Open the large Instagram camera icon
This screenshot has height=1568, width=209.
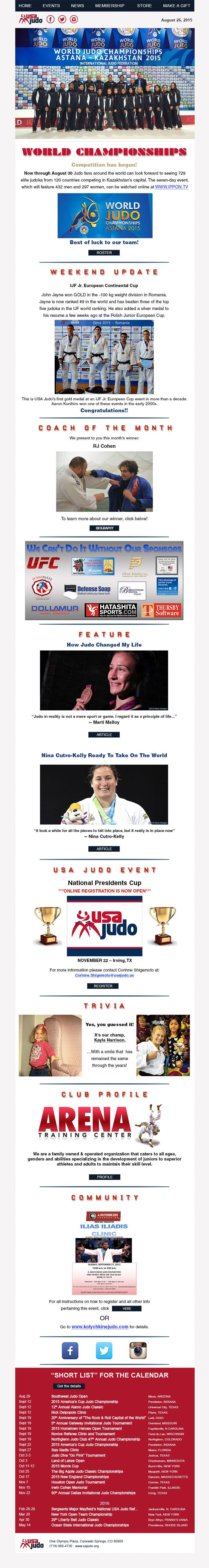point(138,1351)
